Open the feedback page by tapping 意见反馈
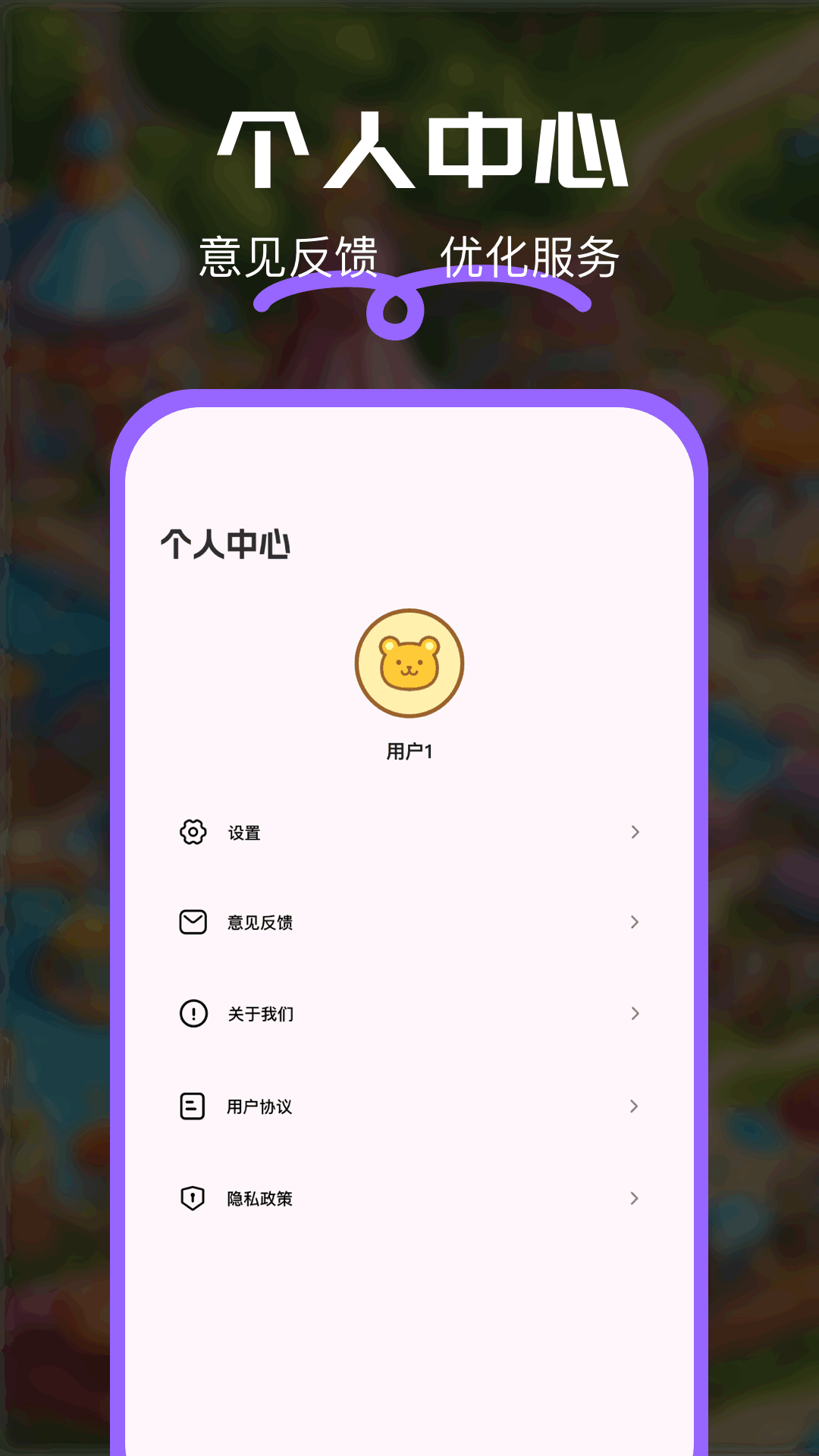The height and width of the screenshot is (1456, 819). click(x=258, y=923)
